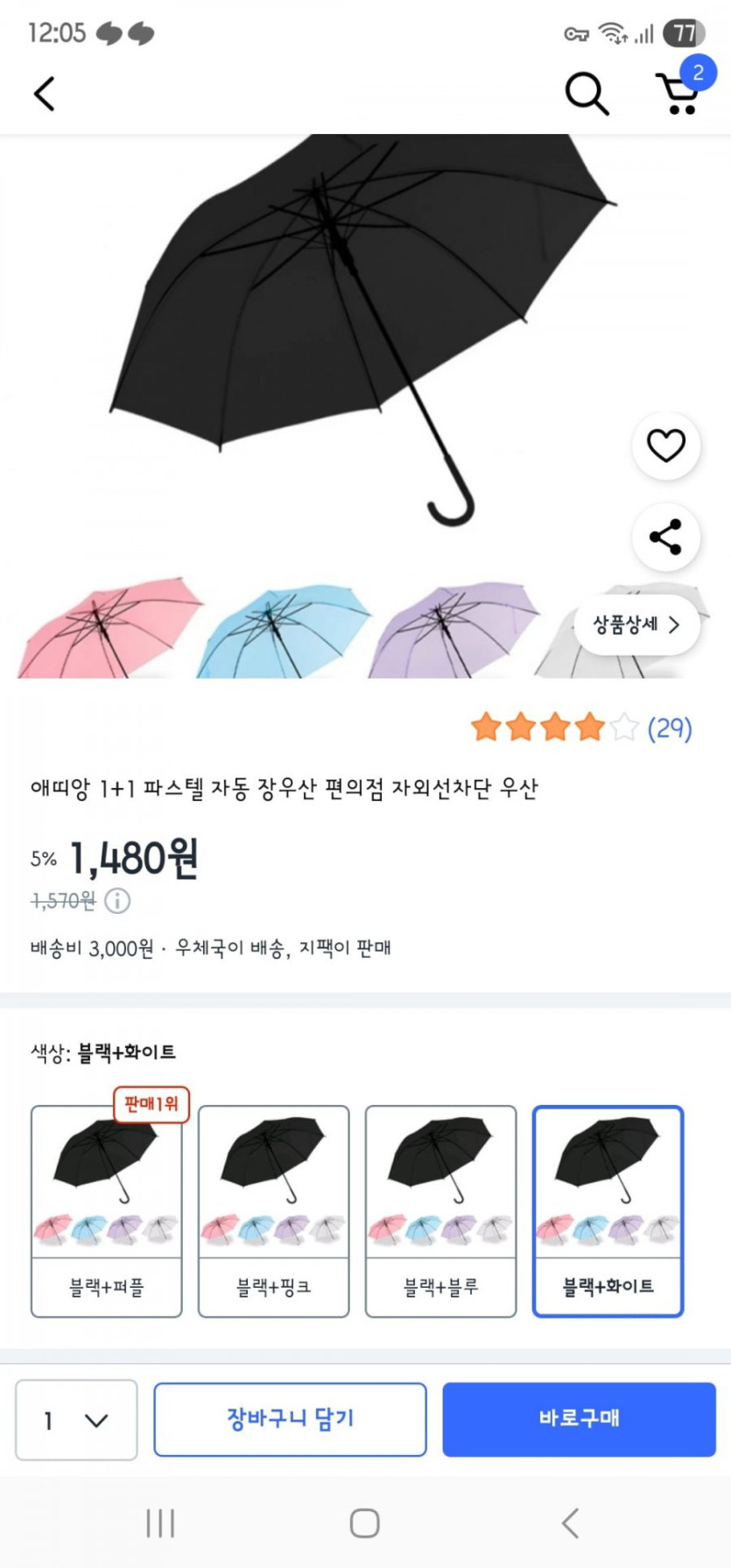
Task: Share this product
Action: click(665, 537)
